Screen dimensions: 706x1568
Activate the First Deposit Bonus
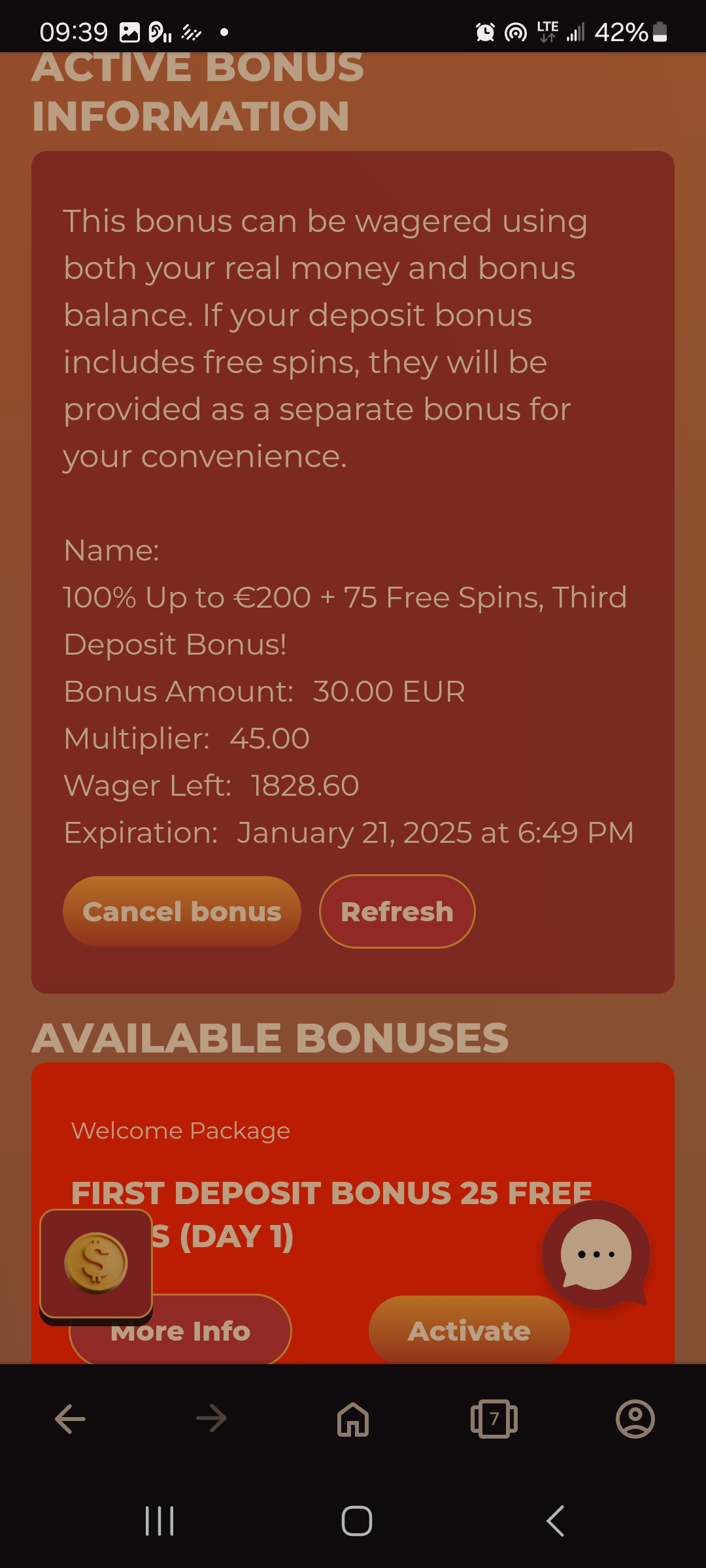tap(469, 1331)
